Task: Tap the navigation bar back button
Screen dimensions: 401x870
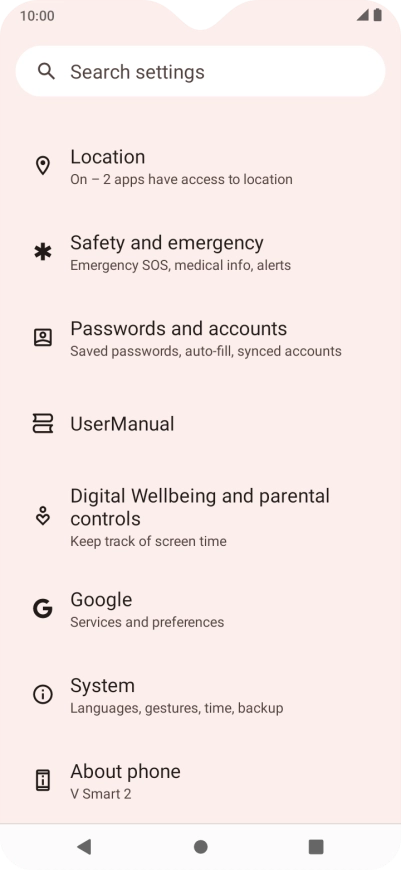Action: point(84,847)
